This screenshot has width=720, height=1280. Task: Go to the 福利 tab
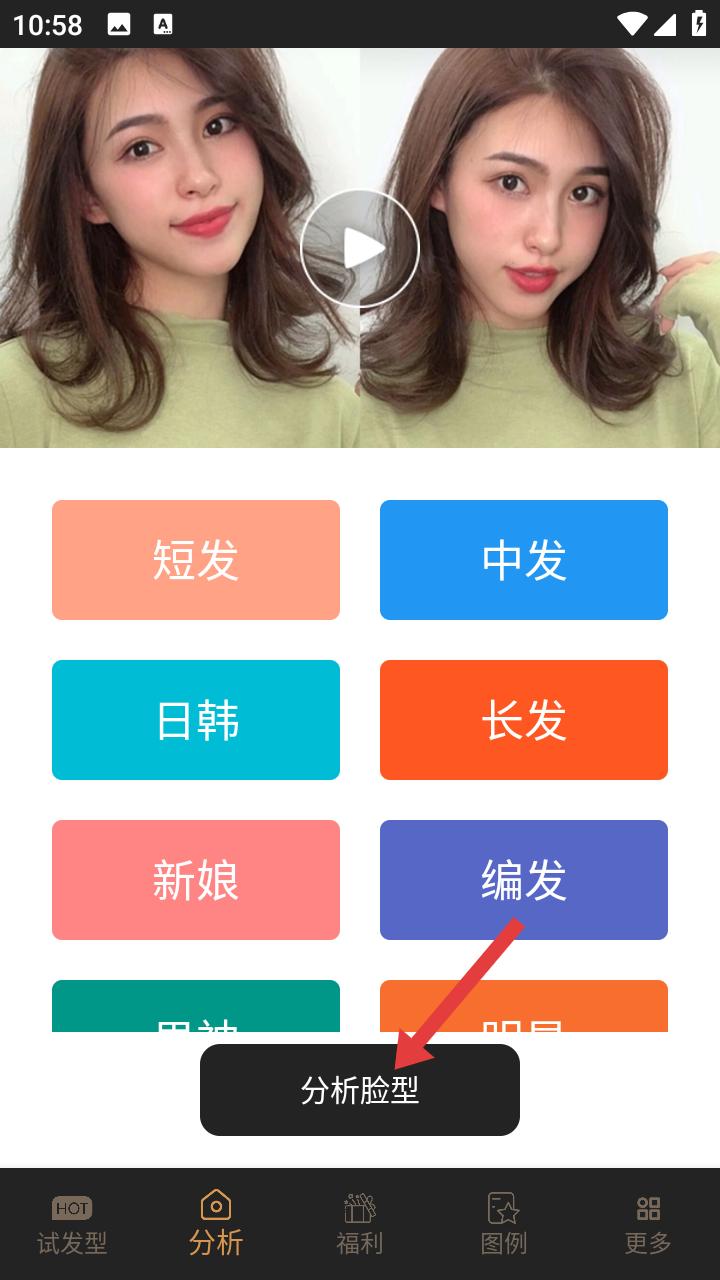click(x=360, y=1224)
